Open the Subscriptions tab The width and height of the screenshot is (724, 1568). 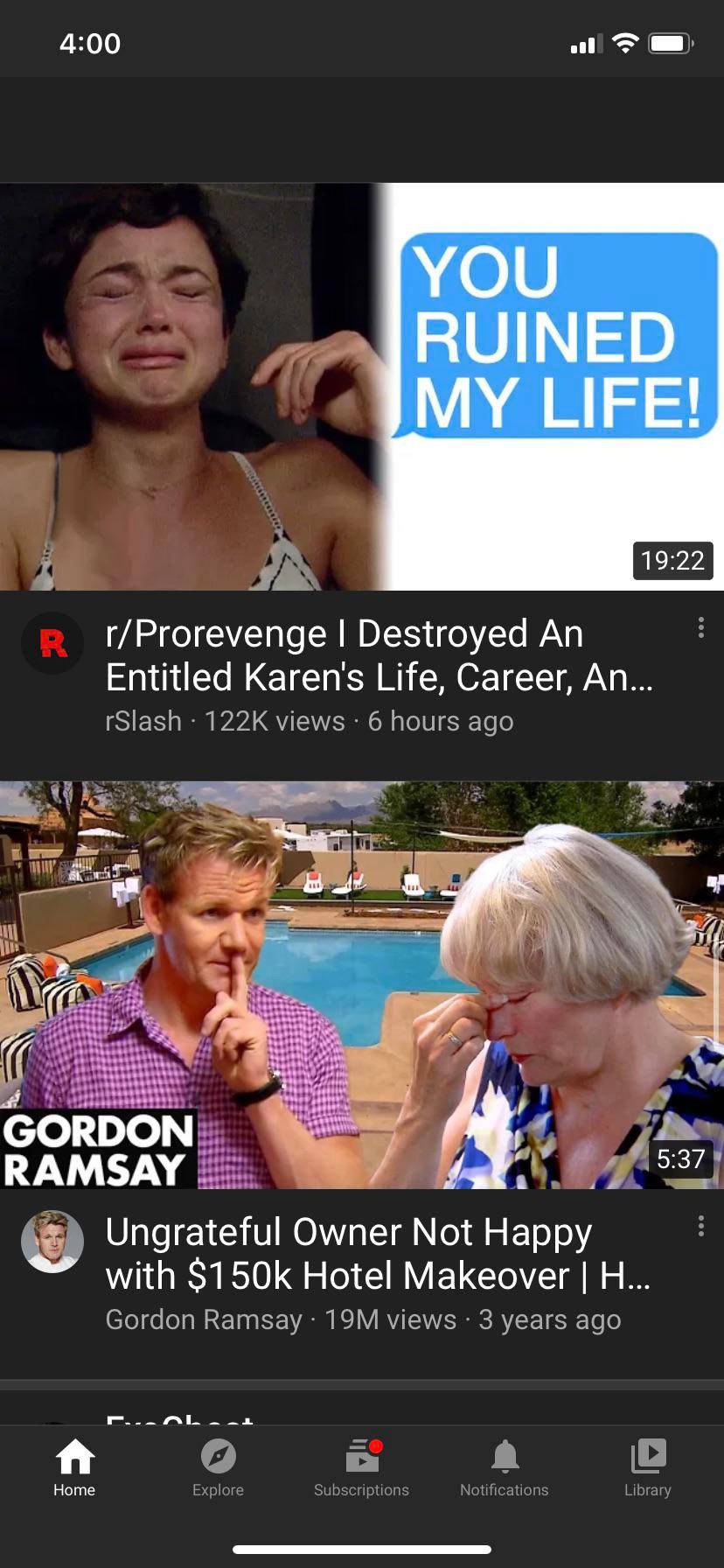361,1468
